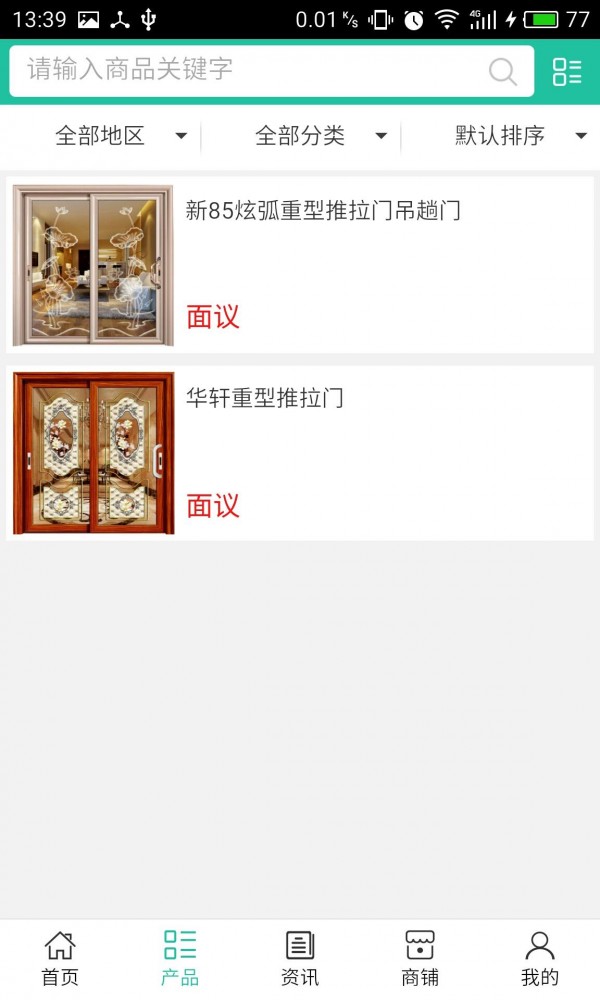
Task: Open the 我的 profile tab
Action: click(x=540, y=958)
